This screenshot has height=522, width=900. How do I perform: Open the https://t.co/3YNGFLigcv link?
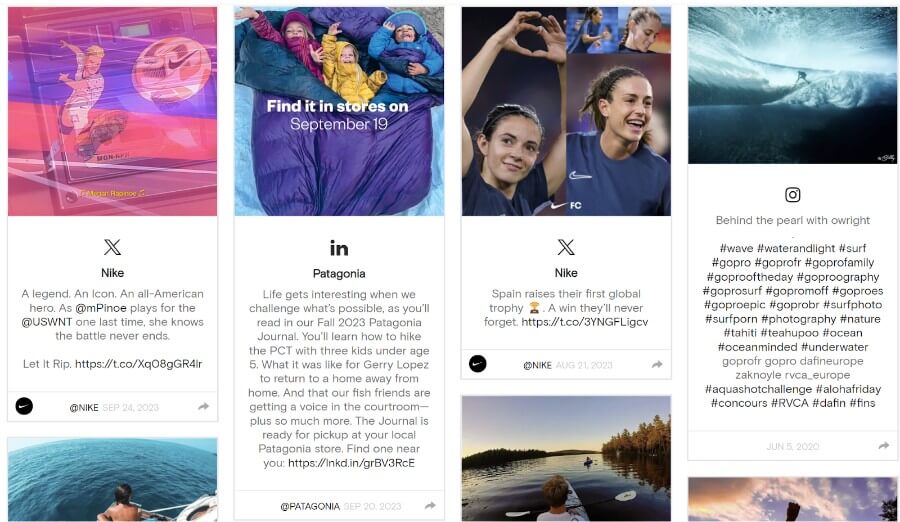[584, 322]
